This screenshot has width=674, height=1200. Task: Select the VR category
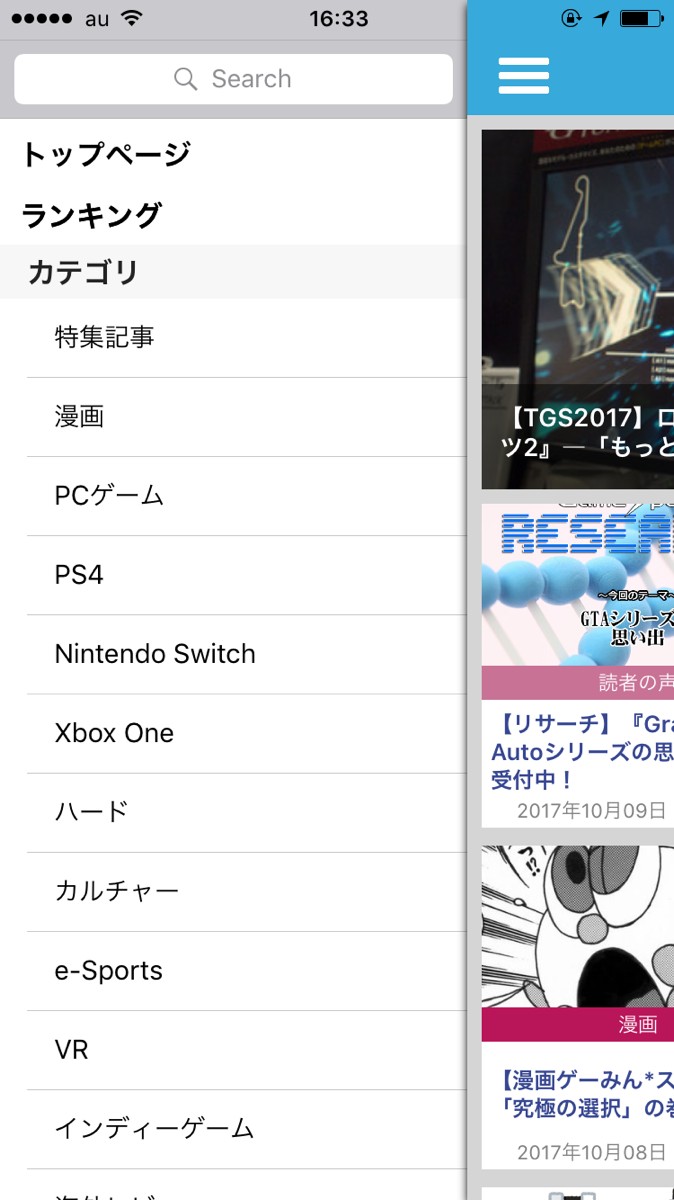pos(71,1049)
